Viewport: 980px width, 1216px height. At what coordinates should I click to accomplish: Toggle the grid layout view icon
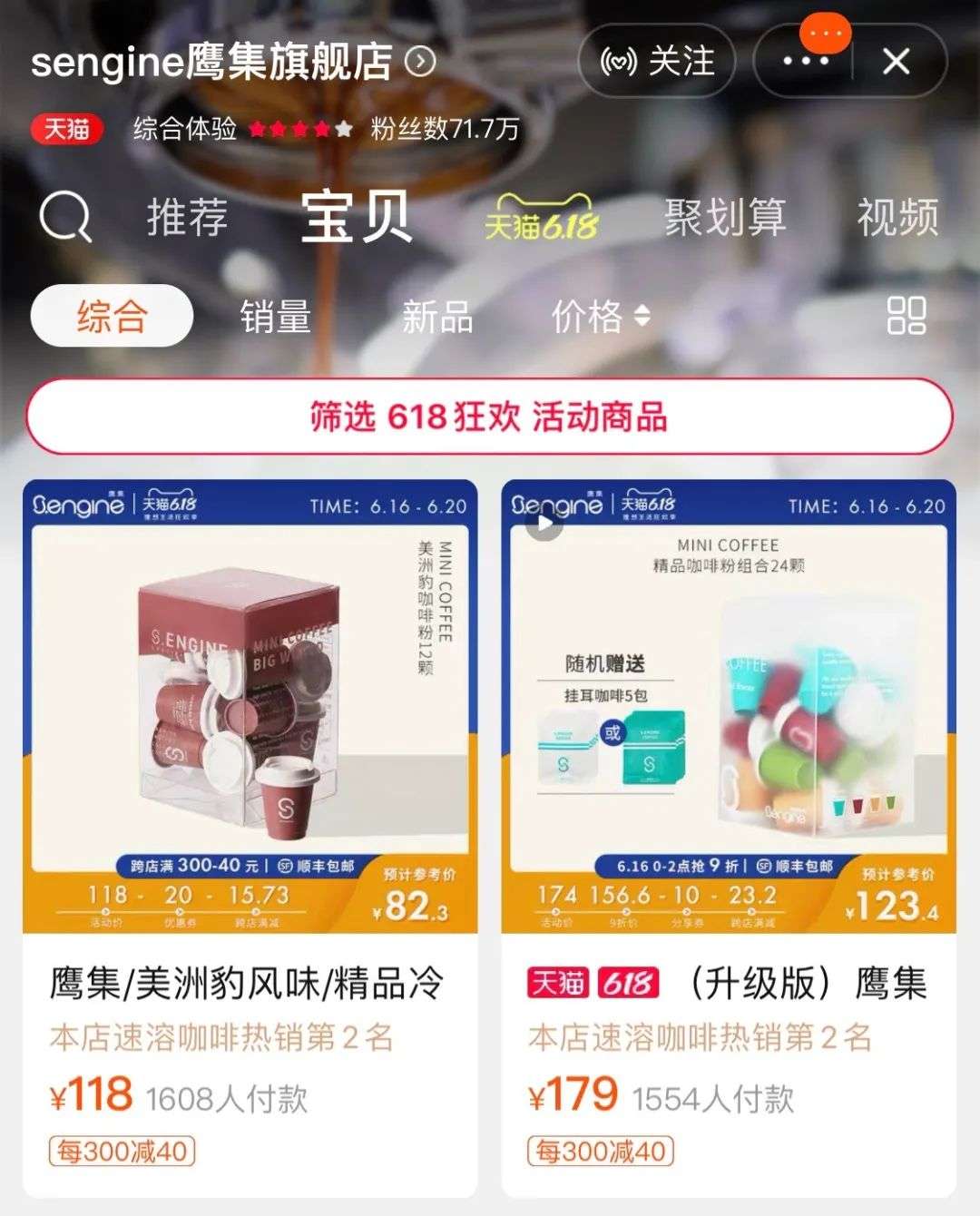tap(906, 316)
